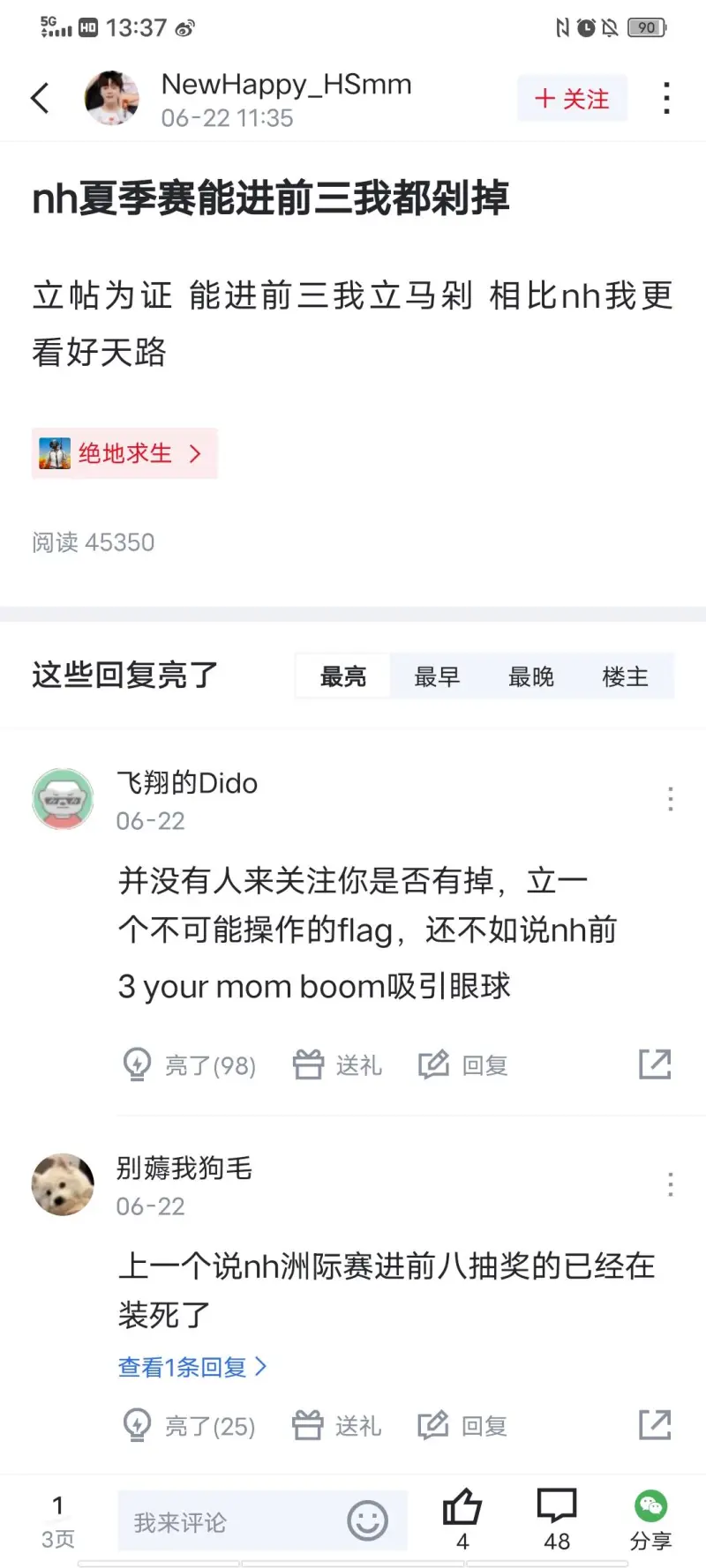
Task: Go back using the top-left arrow
Action: [x=41, y=98]
